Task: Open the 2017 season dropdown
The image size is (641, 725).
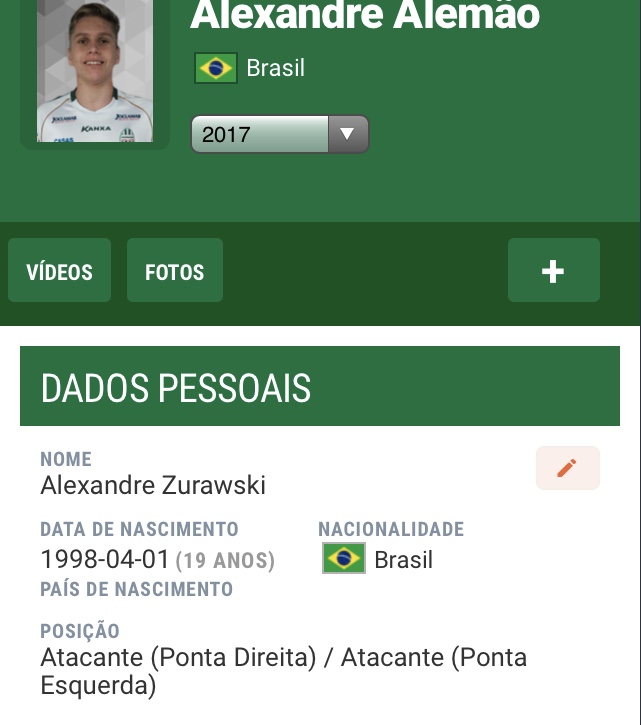Action: 280,134
